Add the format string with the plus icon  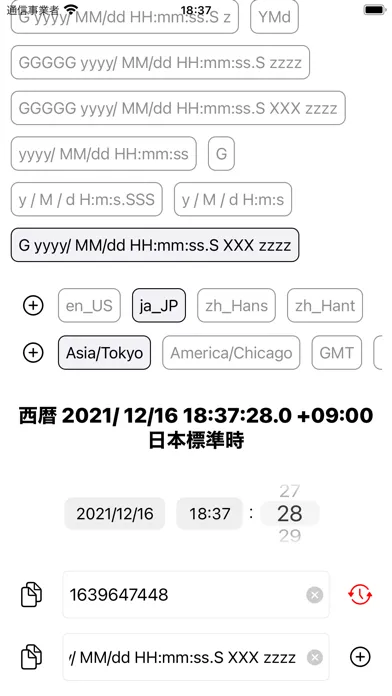pyautogui.click(x=360, y=657)
